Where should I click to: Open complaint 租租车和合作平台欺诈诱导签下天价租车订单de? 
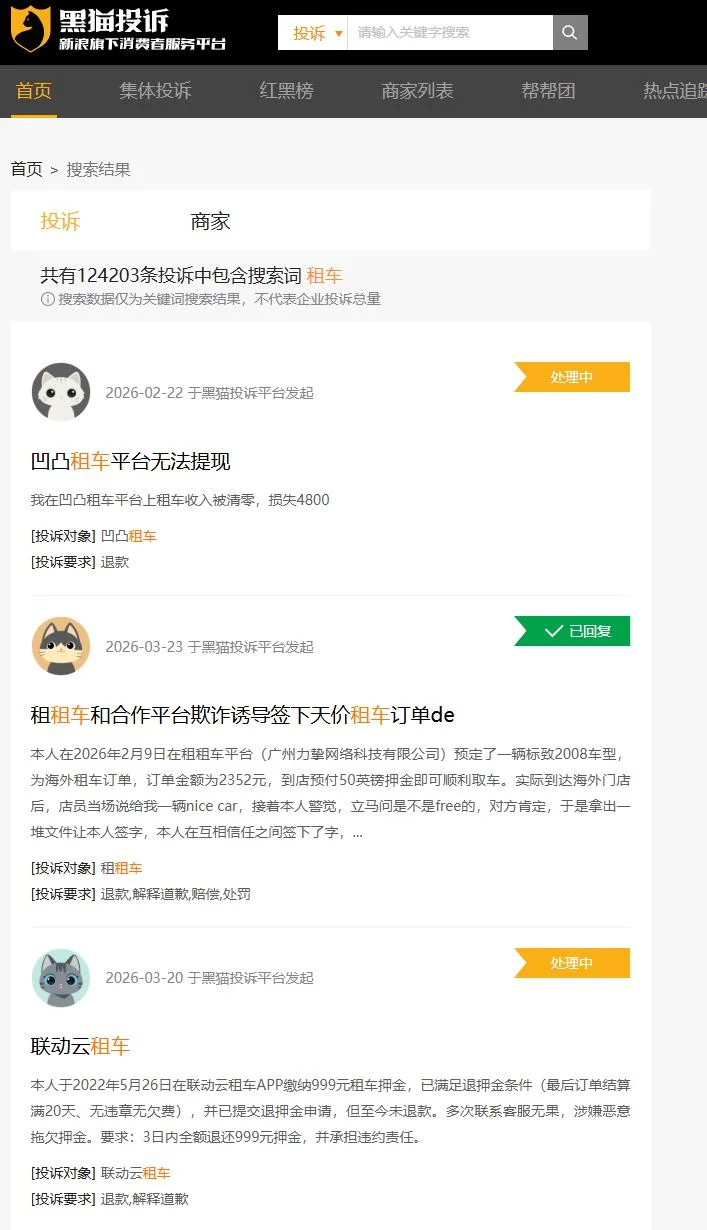[243, 715]
